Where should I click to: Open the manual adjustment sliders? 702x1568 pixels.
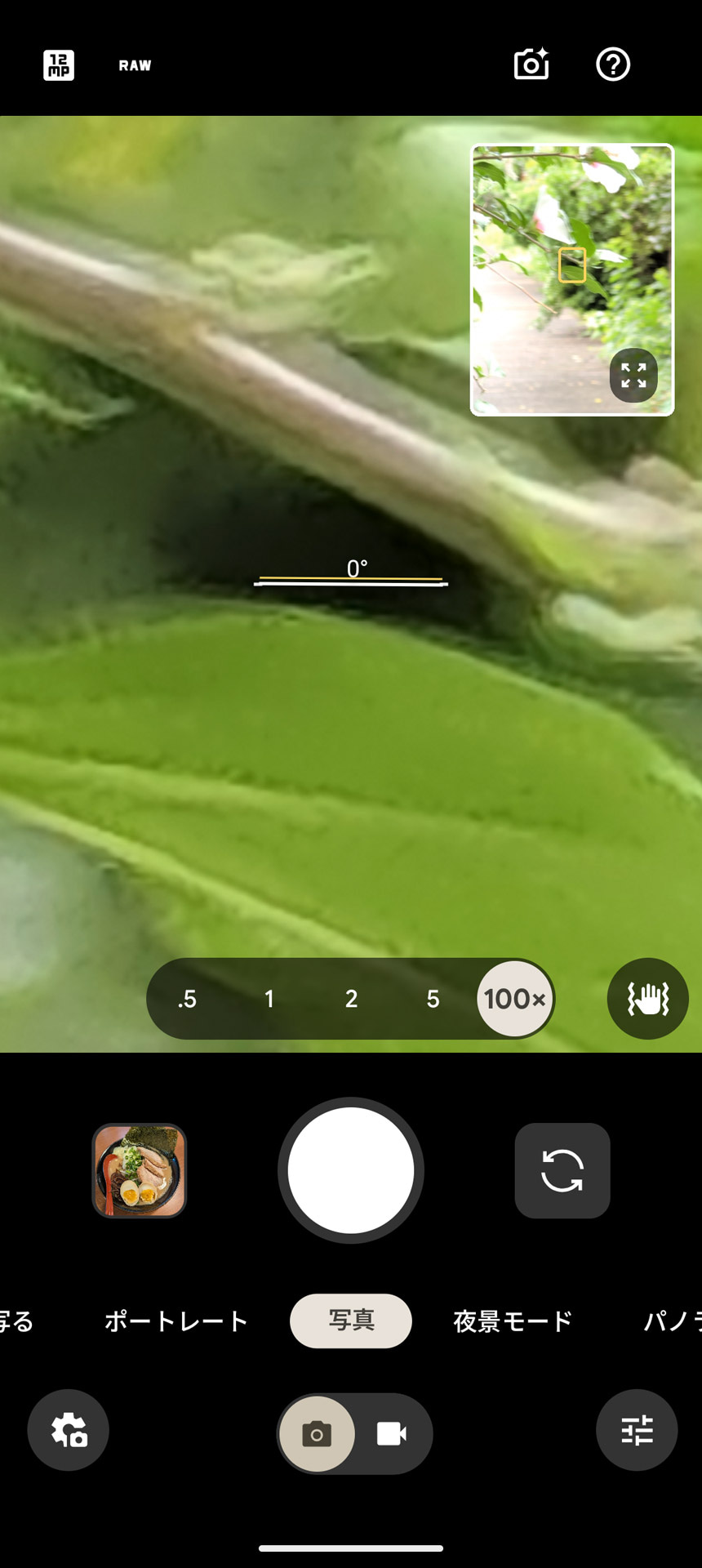(x=637, y=1430)
